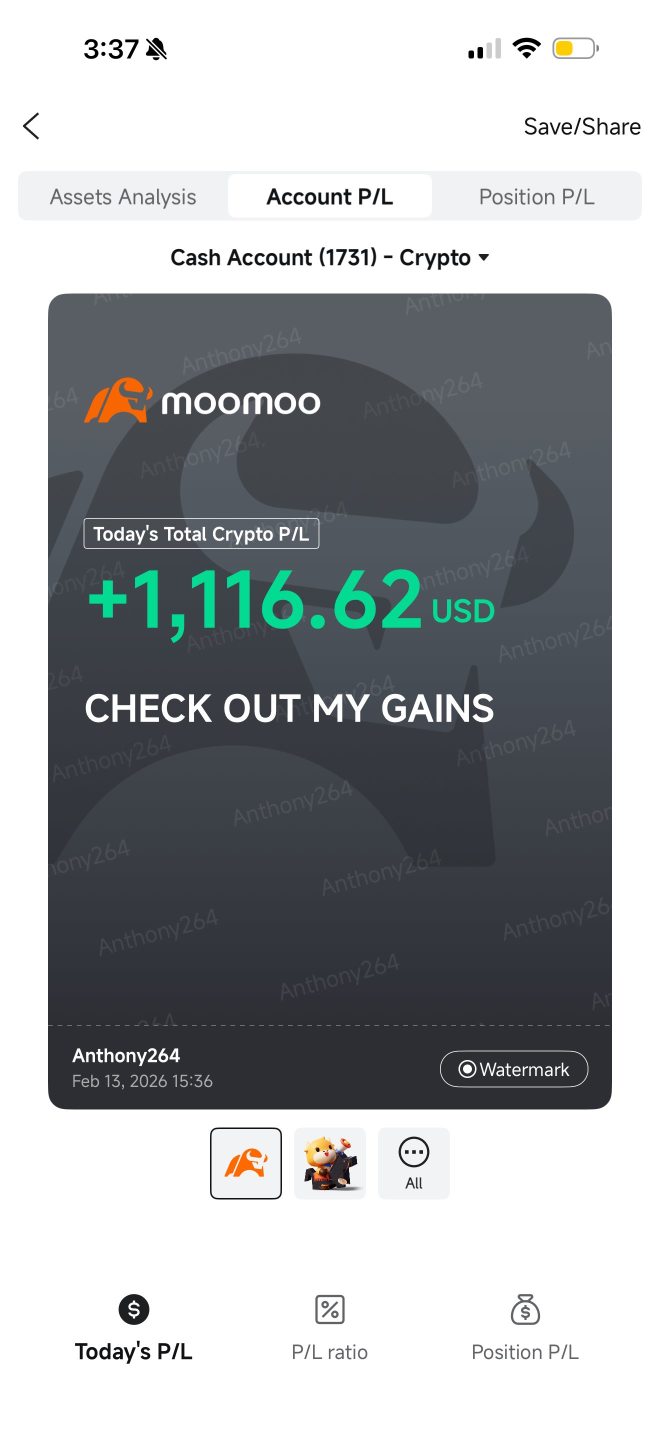Choose the orange moomoo logo card theme

246,1163
